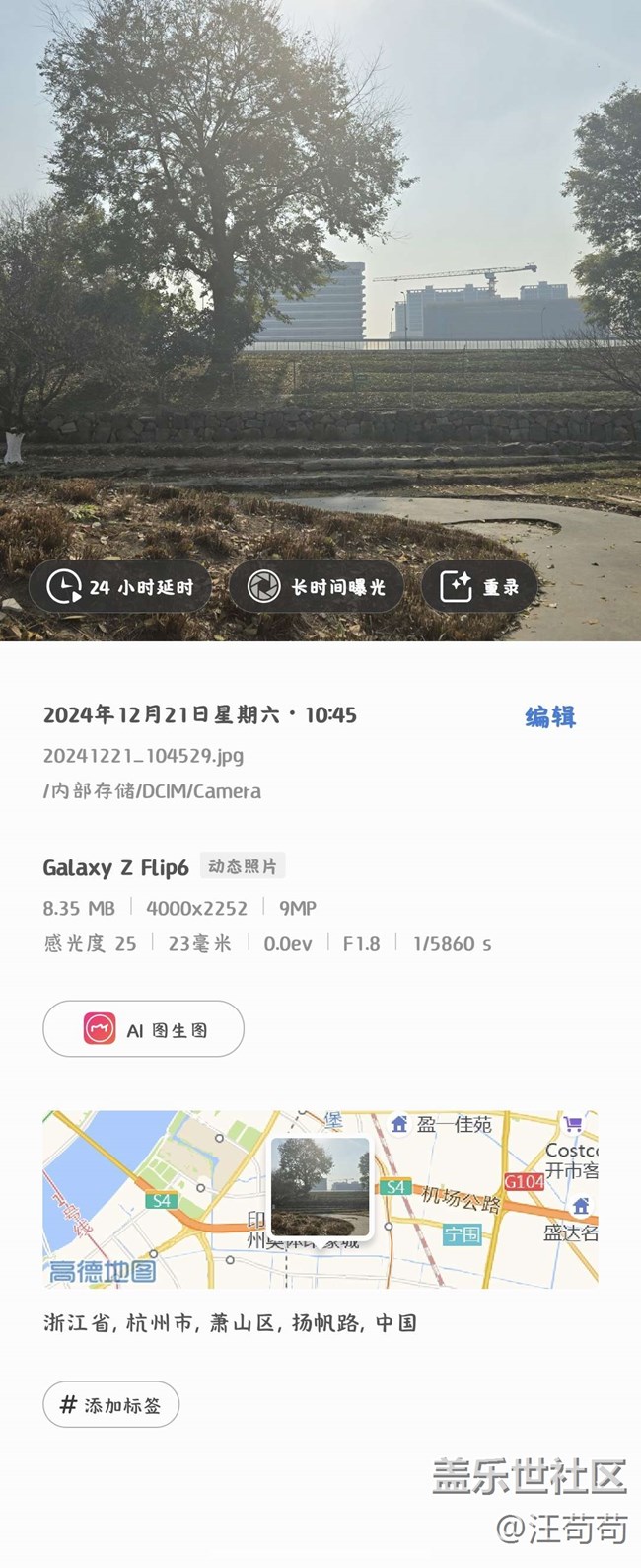Add a tag with 添加标签
Image resolution: width=641 pixels, height=1568 pixels.
click(x=111, y=1405)
